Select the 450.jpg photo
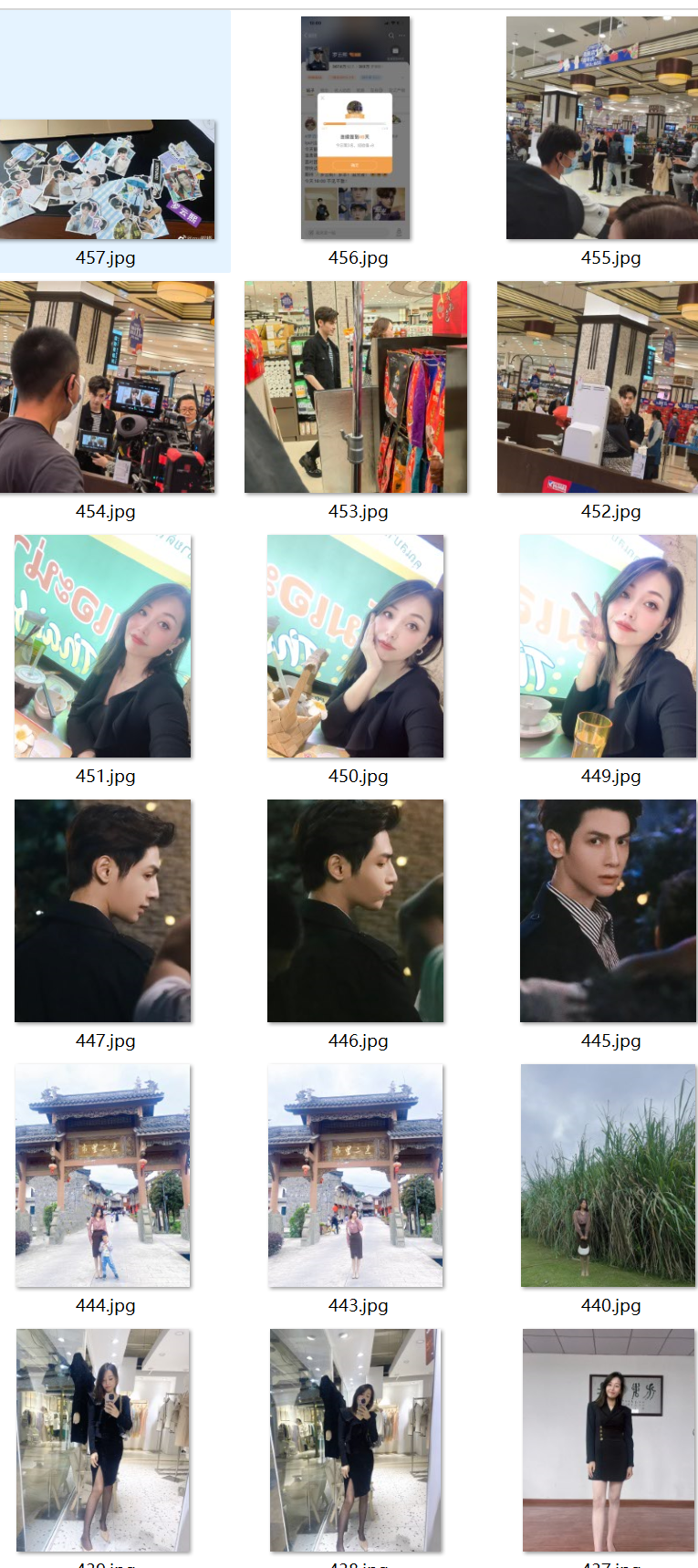Viewport: 698px width, 1568px height. (x=356, y=646)
